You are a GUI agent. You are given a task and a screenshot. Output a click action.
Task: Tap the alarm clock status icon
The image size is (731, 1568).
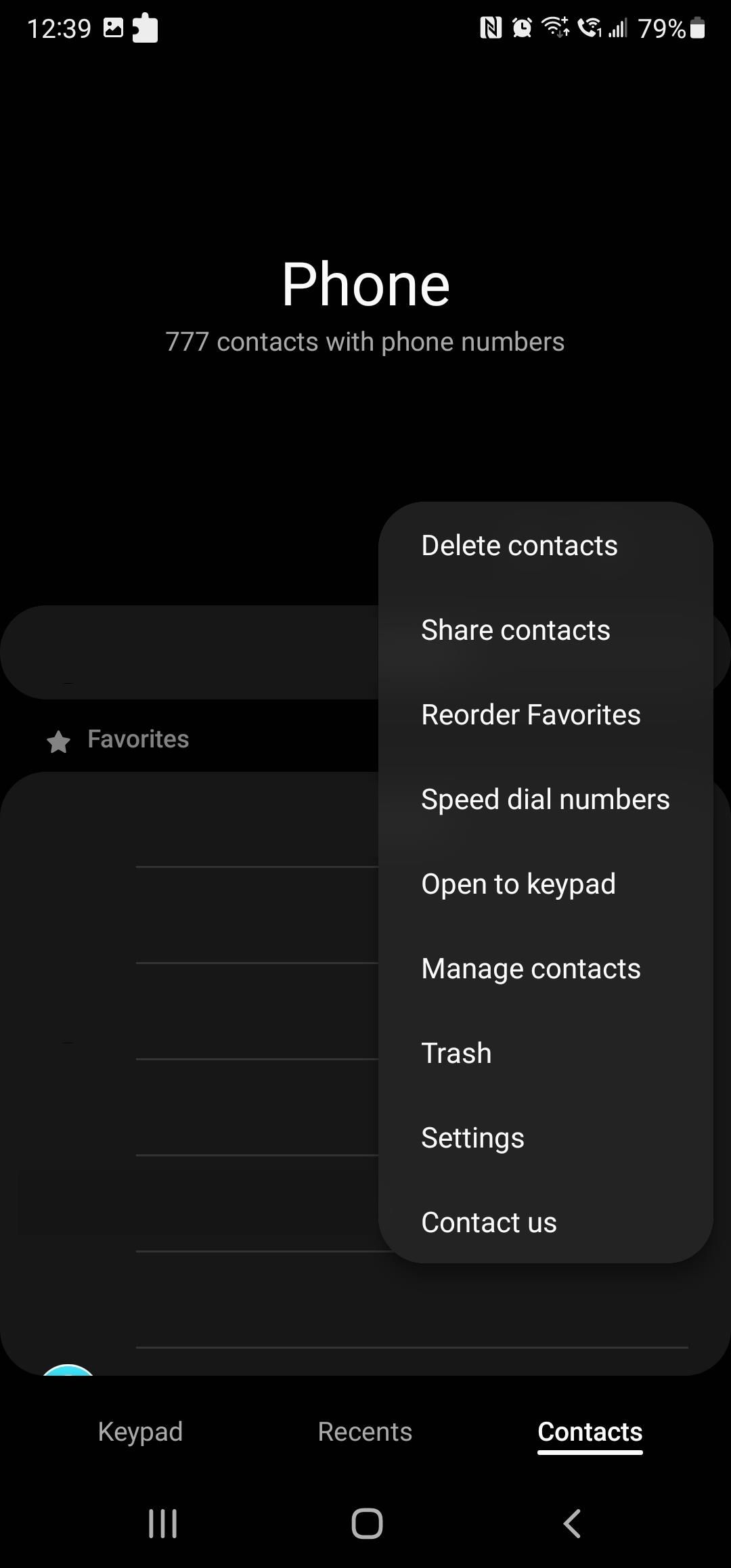click(x=522, y=27)
